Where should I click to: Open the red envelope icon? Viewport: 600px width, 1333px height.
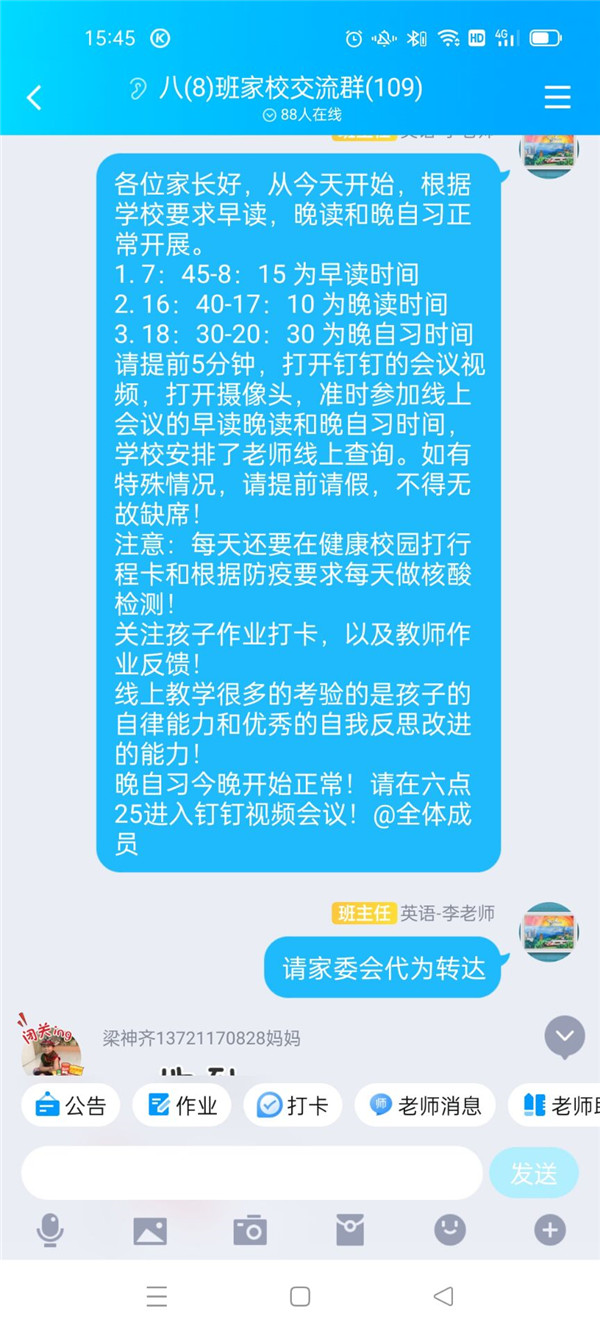(350, 1230)
